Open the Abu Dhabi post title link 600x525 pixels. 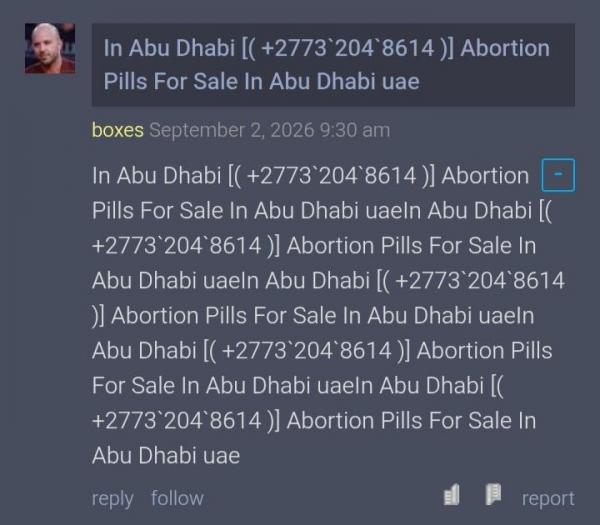pyautogui.click(x=326, y=65)
